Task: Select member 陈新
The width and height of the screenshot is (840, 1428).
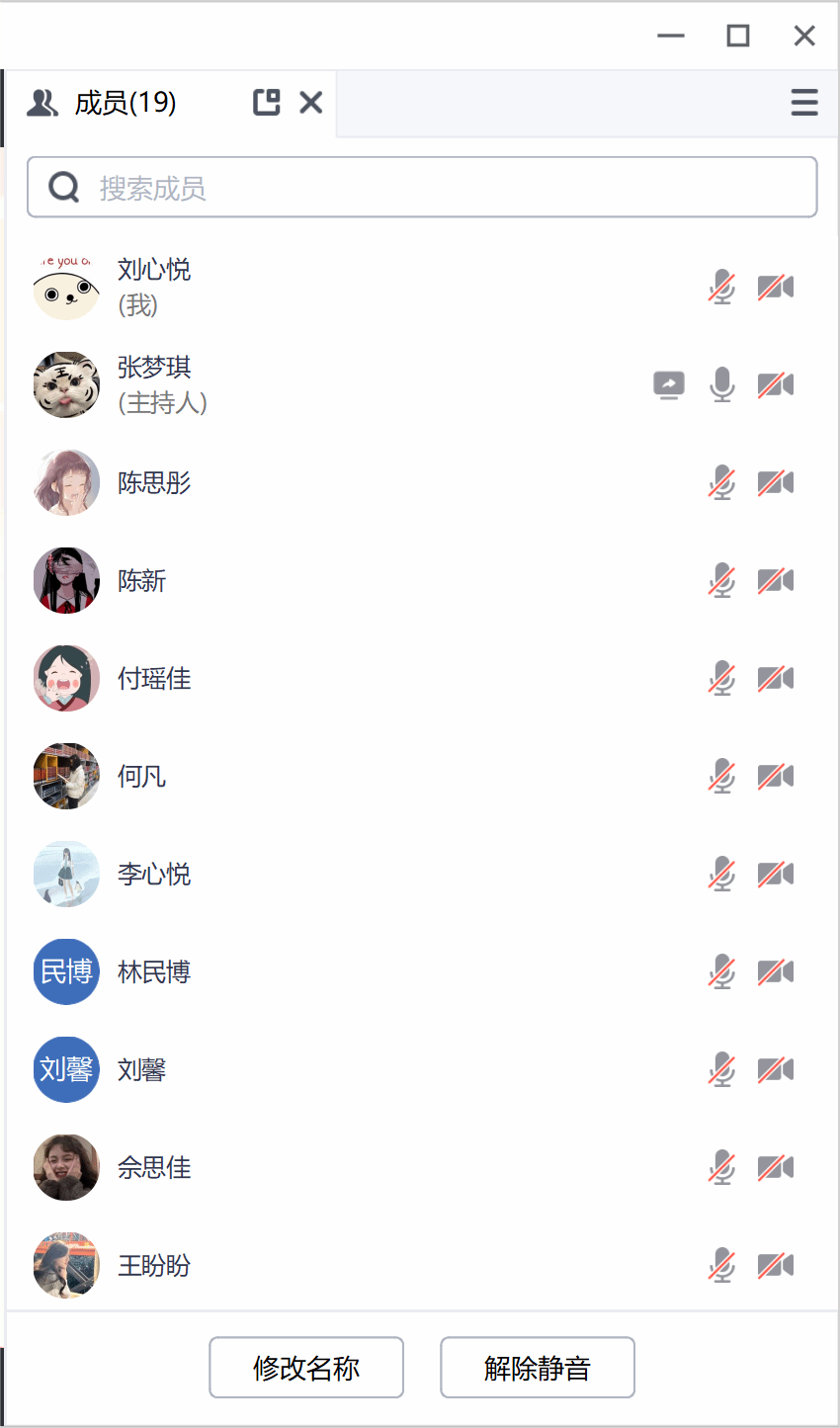Action: pyautogui.click(x=142, y=580)
